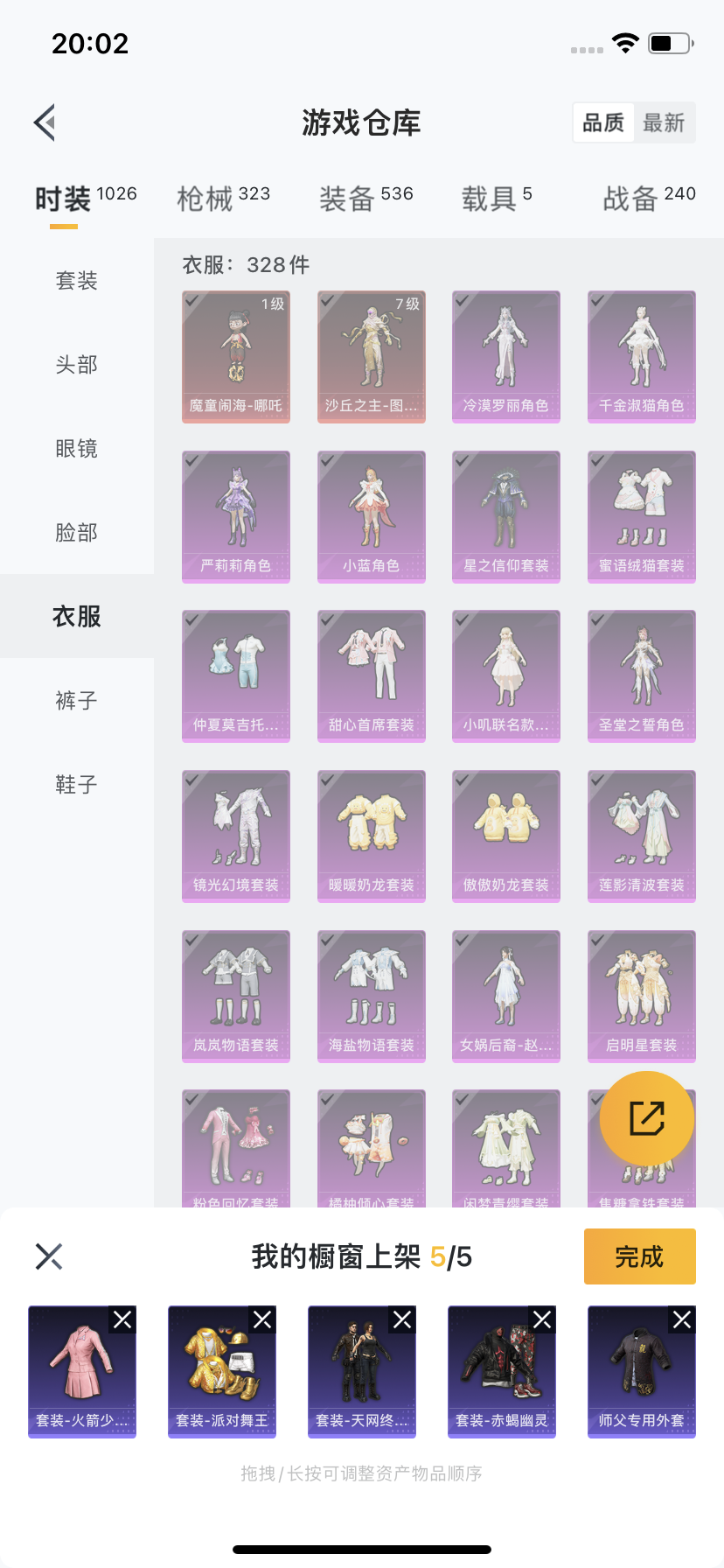Select 眼镜 in the side menu
Viewport: 724px width, 1568px height.
[77, 449]
